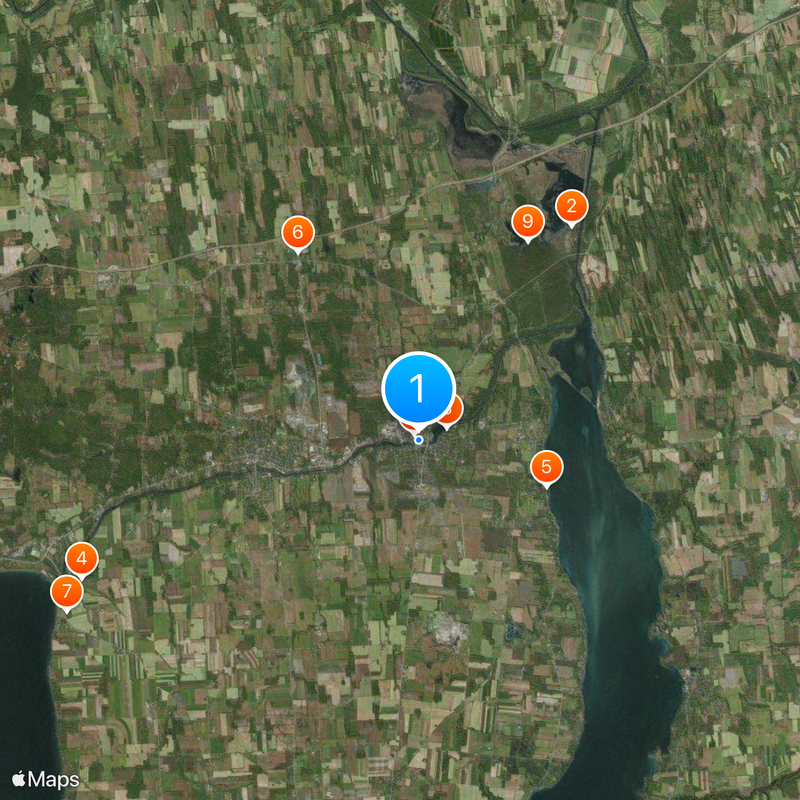Tap the orange pin numbered 2
The height and width of the screenshot is (800, 800).
[x=571, y=206]
